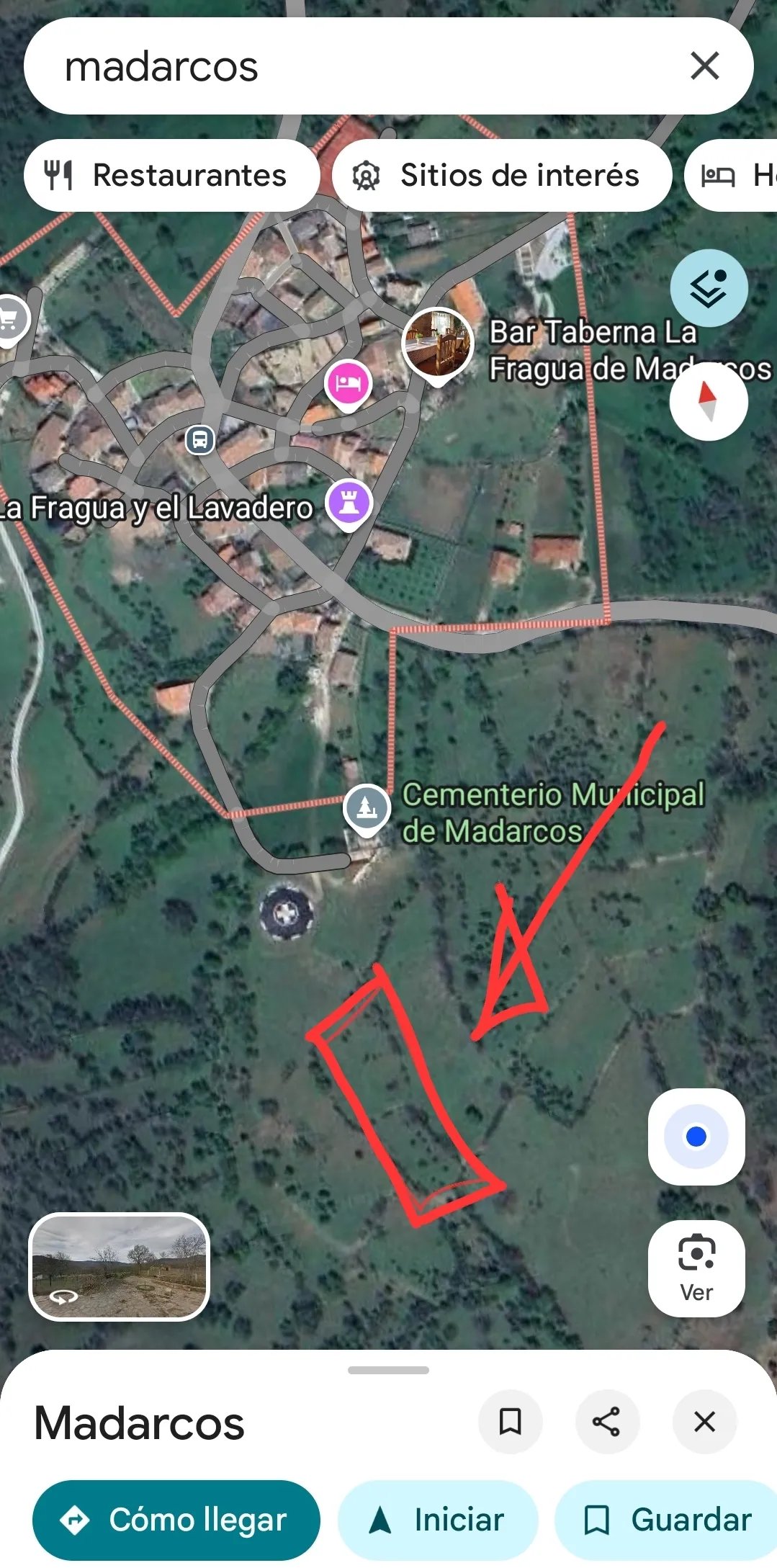Open Bar Taberna La Fragua marker

(x=437, y=344)
